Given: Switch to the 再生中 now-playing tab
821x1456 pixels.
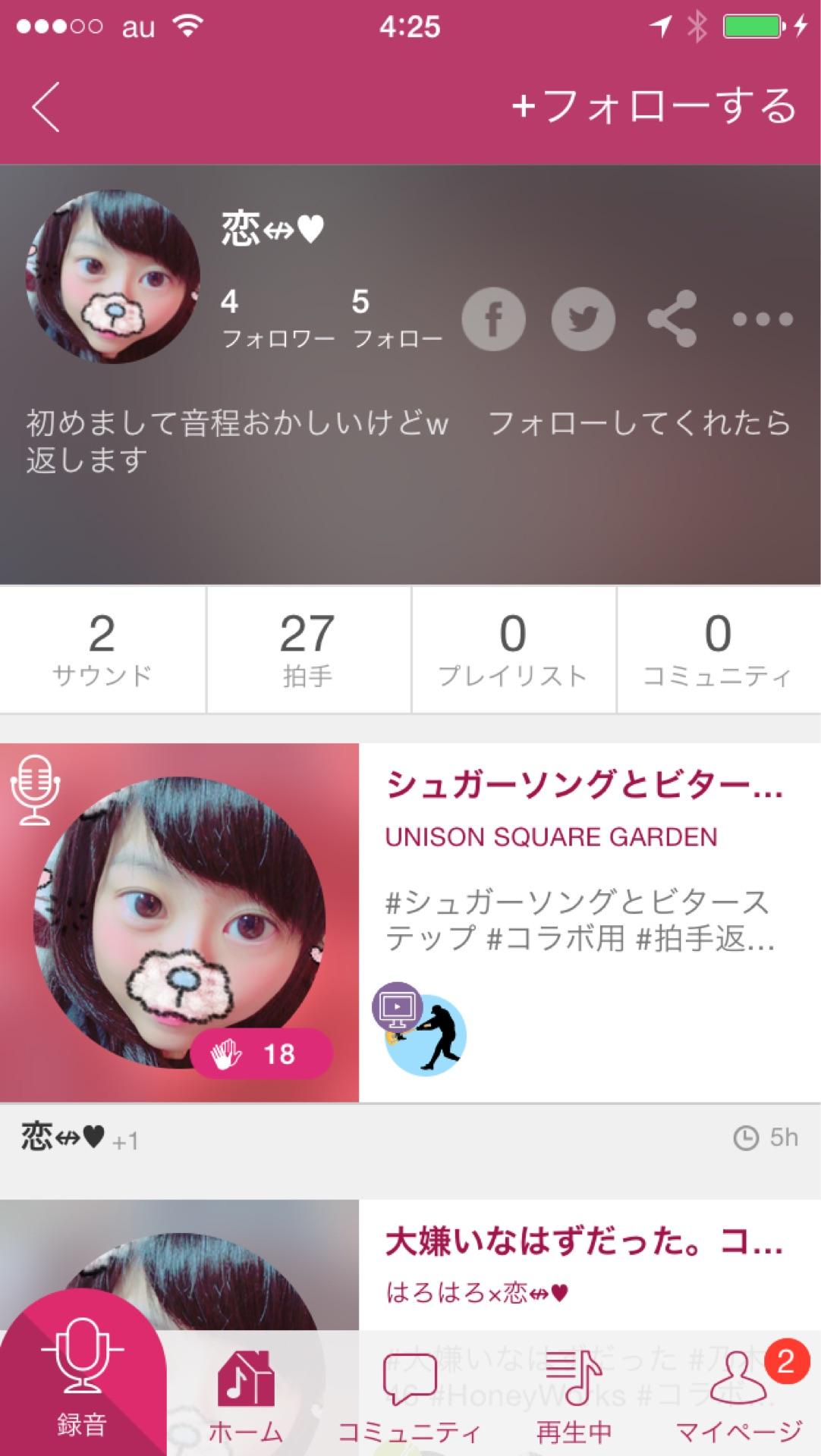Looking at the screenshot, I should [x=574, y=1395].
